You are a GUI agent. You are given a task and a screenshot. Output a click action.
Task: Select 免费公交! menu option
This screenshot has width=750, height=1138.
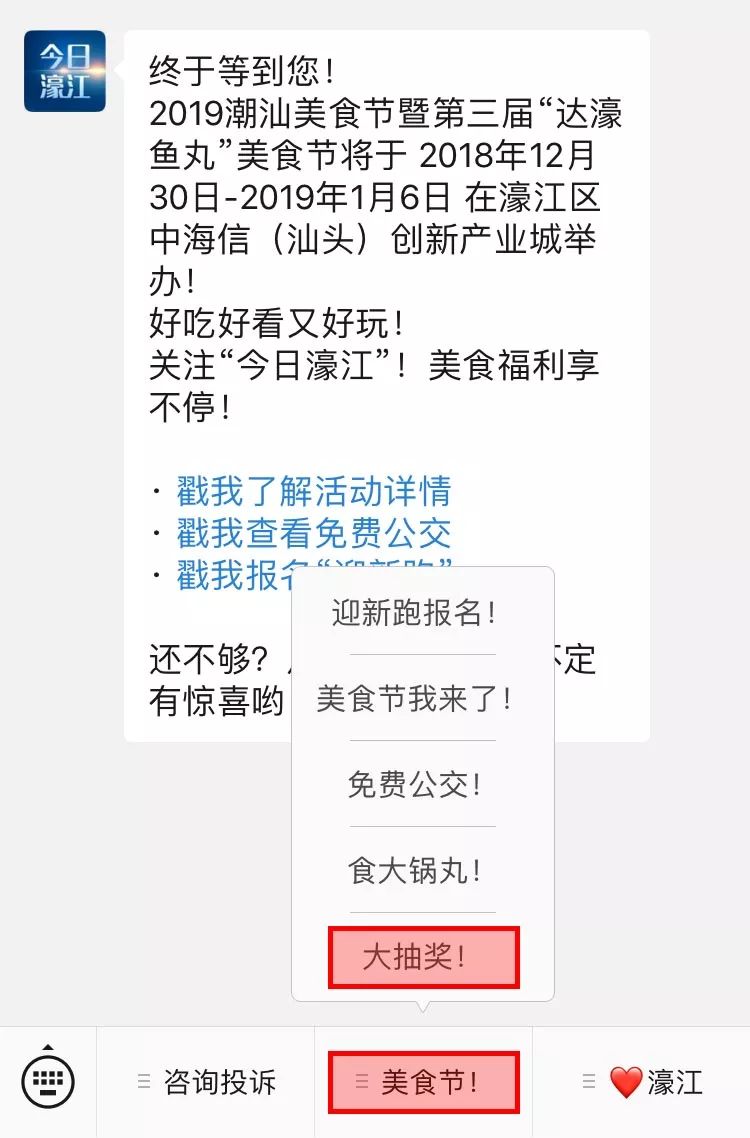click(422, 784)
